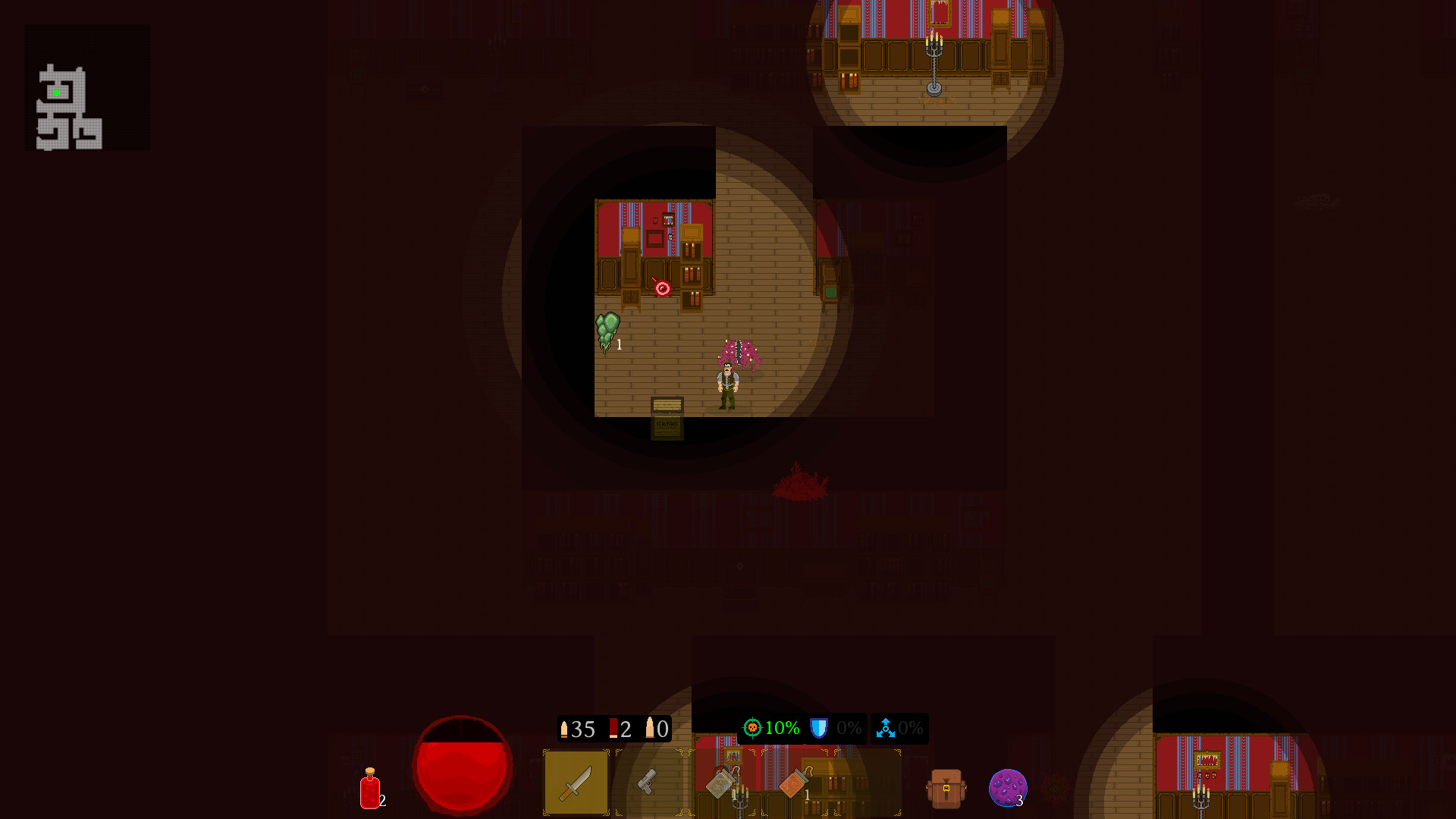Open the backpack inventory
This screenshot has height=819, width=1456.
click(x=946, y=789)
